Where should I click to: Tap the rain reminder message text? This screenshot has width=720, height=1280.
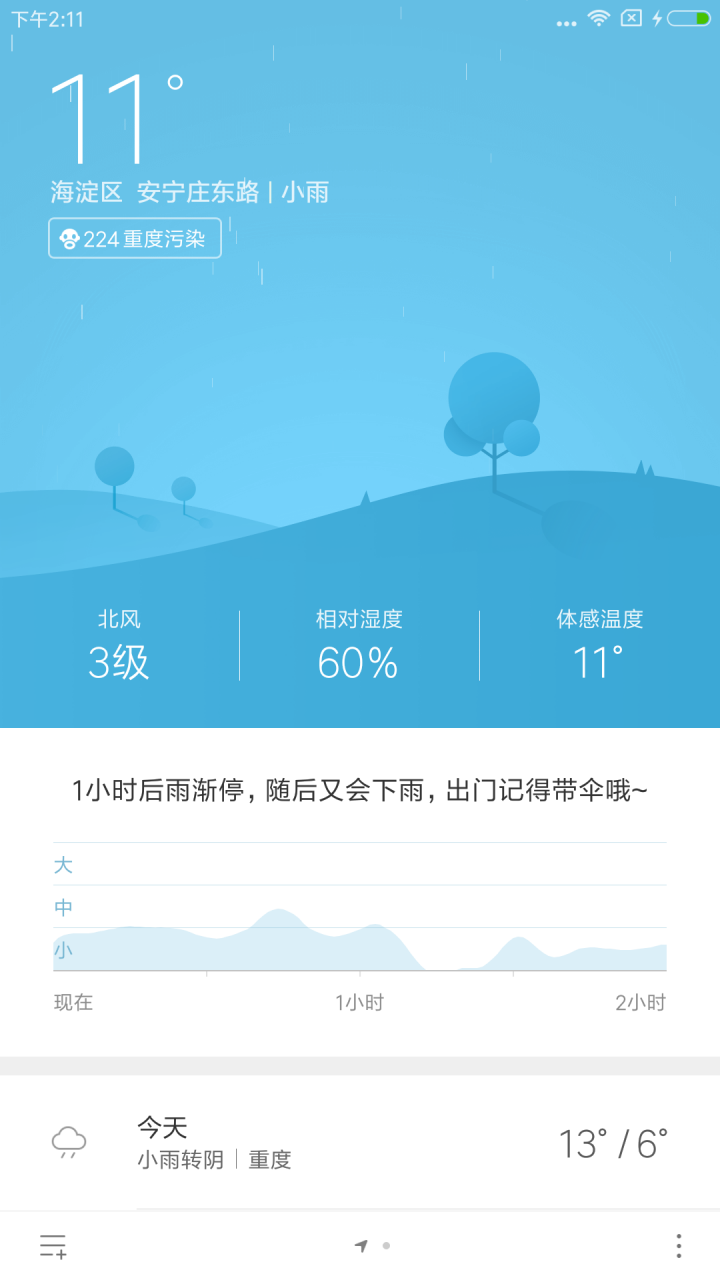360,790
